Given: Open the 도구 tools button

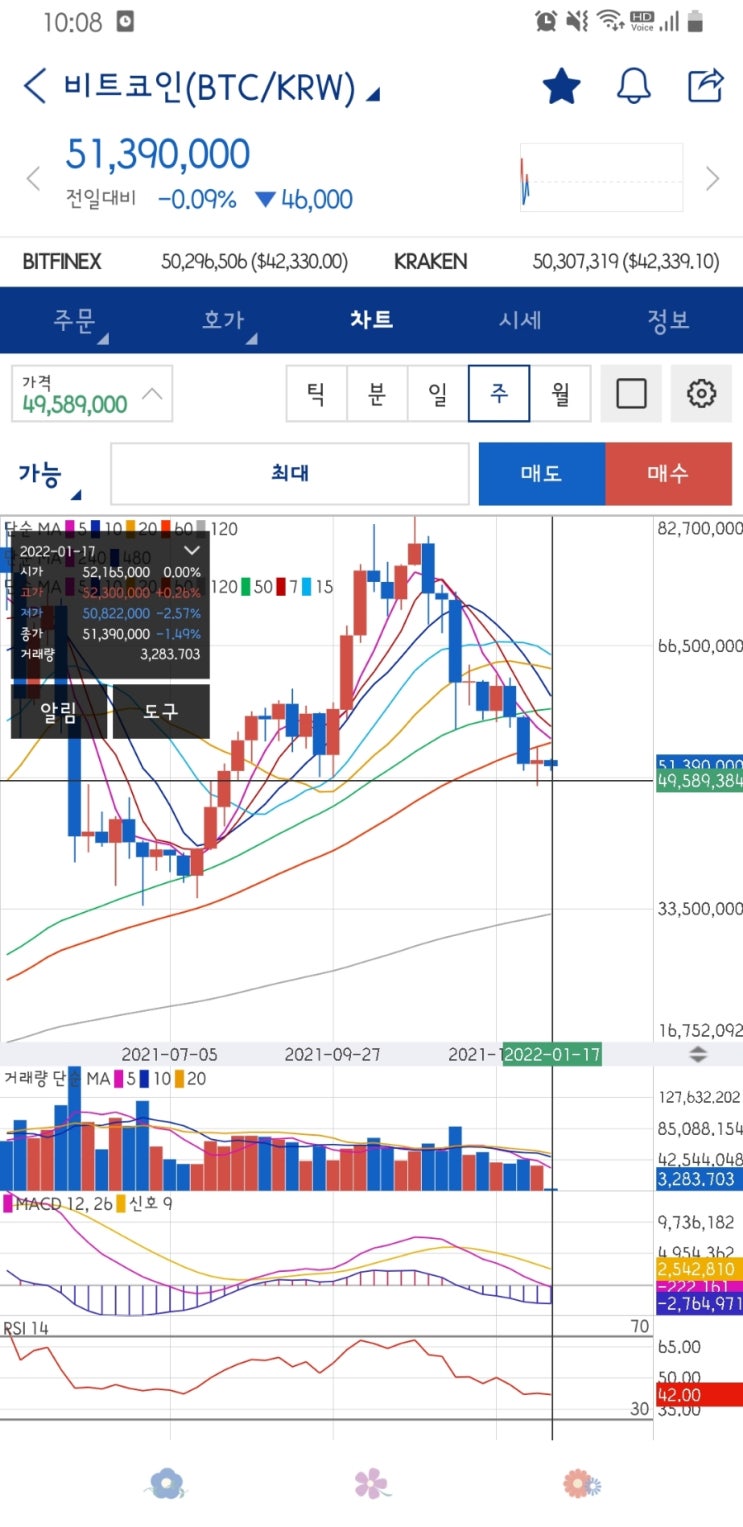Looking at the screenshot, I should point(161,711).
